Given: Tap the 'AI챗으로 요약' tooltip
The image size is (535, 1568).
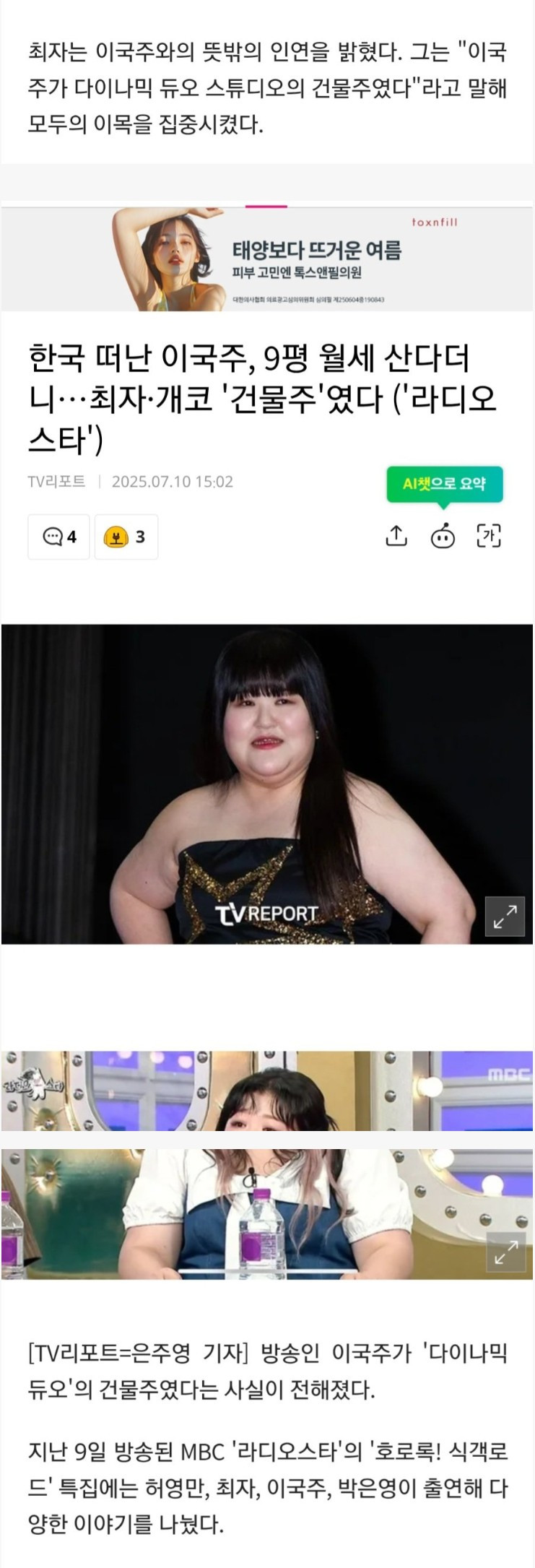Looking at the screenshot, I should point(444,484).
